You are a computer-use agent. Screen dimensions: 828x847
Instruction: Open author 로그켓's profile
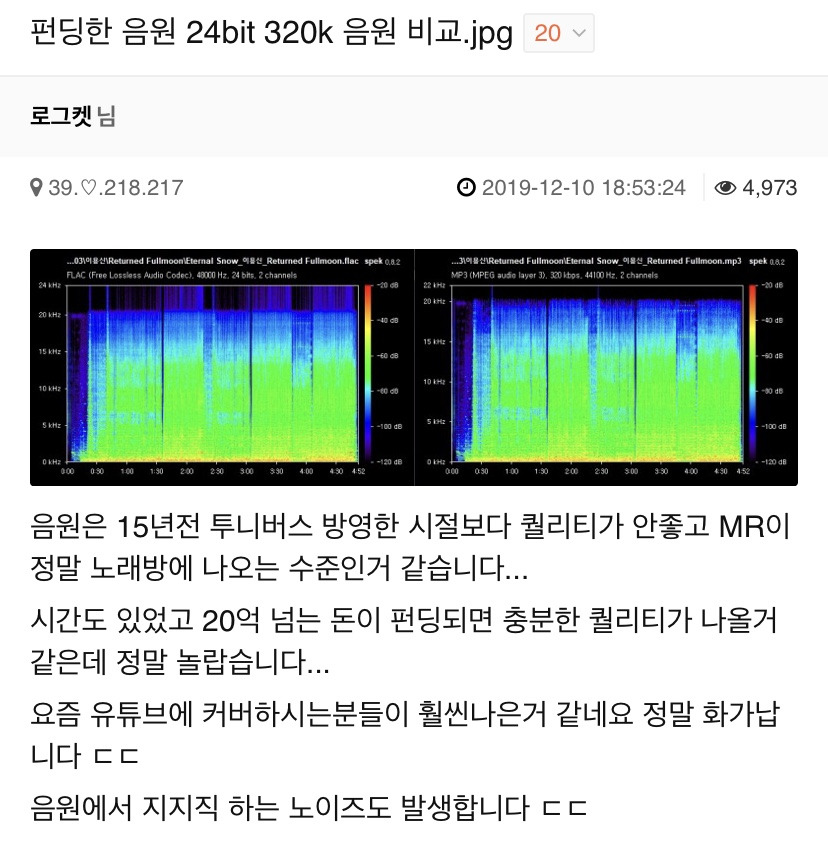[x=61, y=116]
